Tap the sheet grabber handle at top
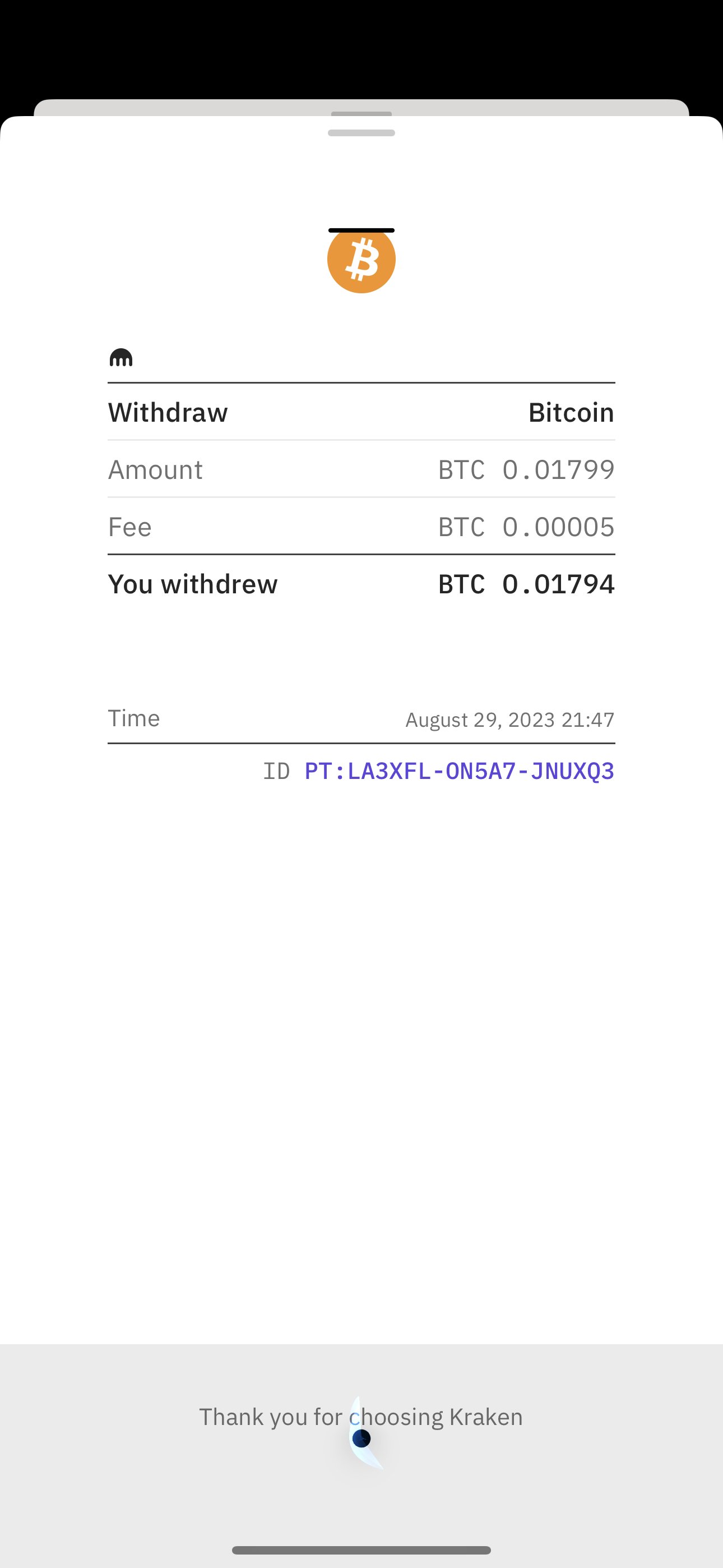723x1568 pixels. (361, 133)
